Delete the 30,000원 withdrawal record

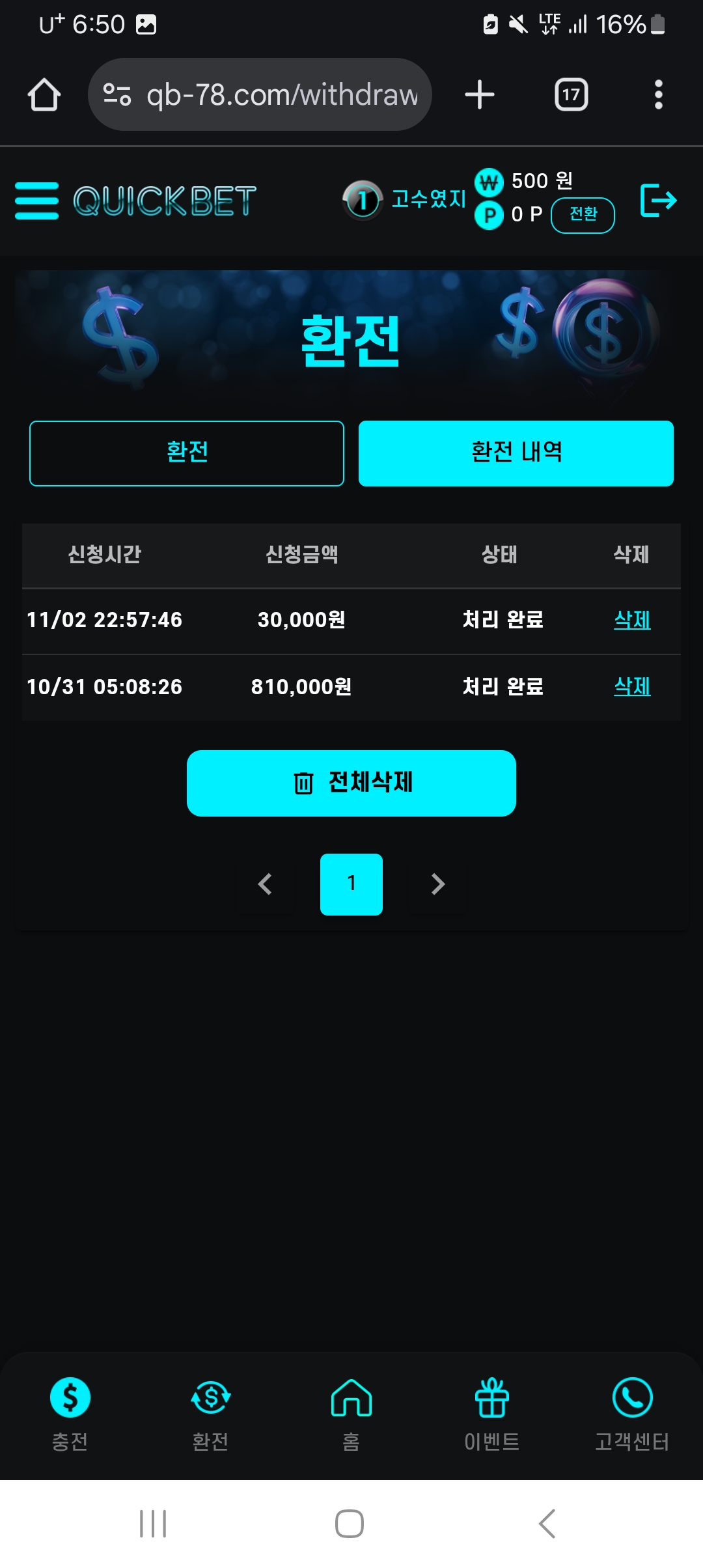pyautogui.click(x=632, y=620)
